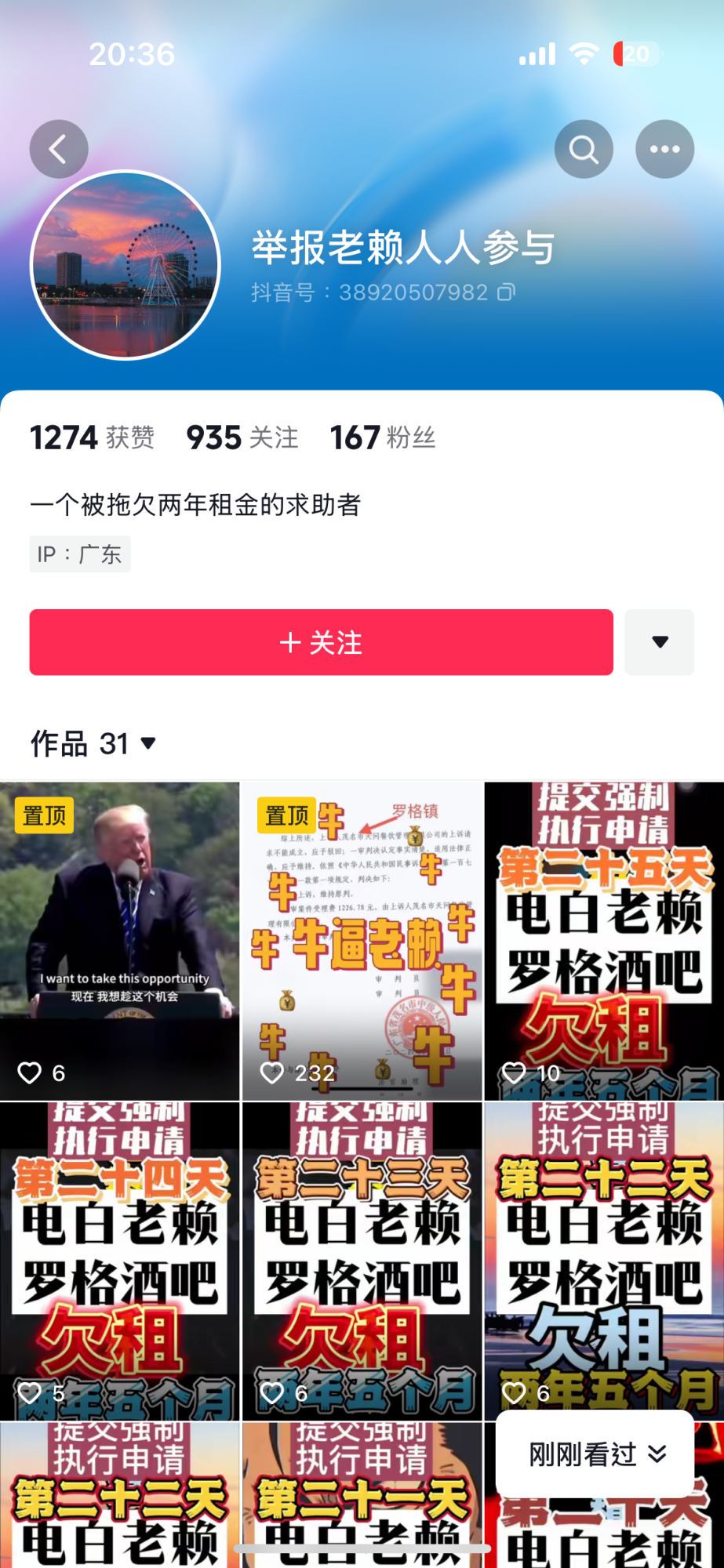Open search on this profile

584,149
